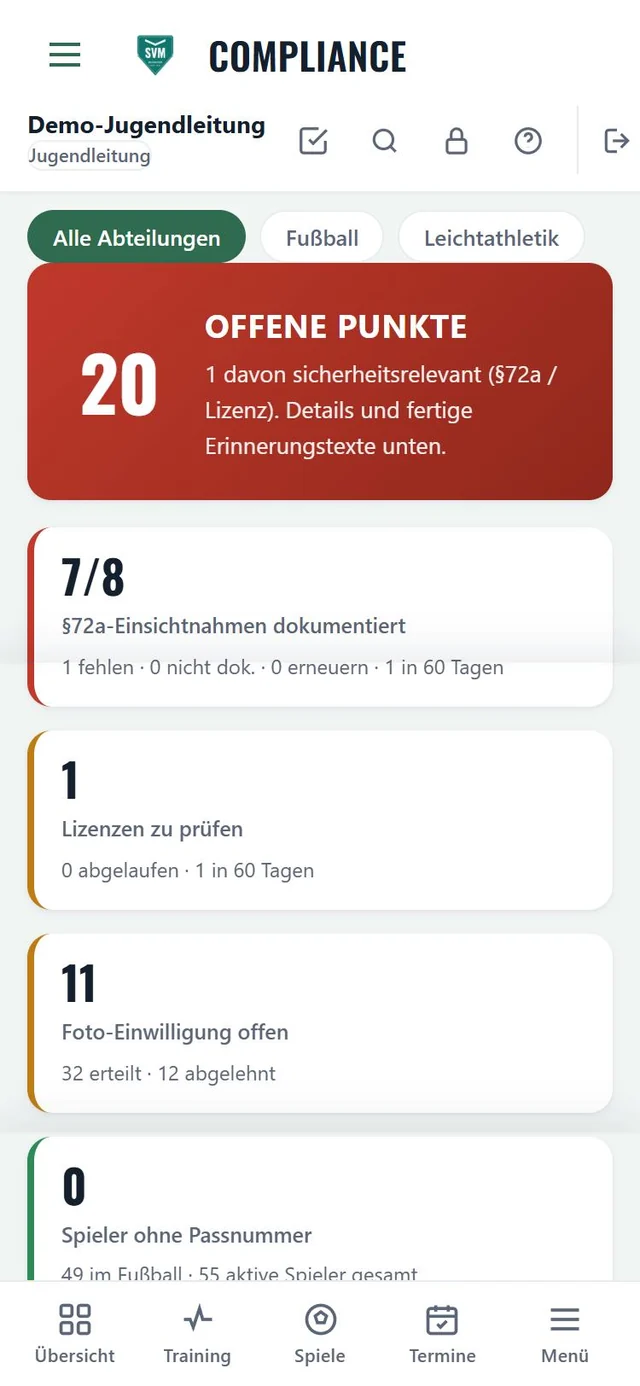This screenshot has width=640, height=1386.
Task: Log out via the exit icon
Action: click(x=617, y=141)
